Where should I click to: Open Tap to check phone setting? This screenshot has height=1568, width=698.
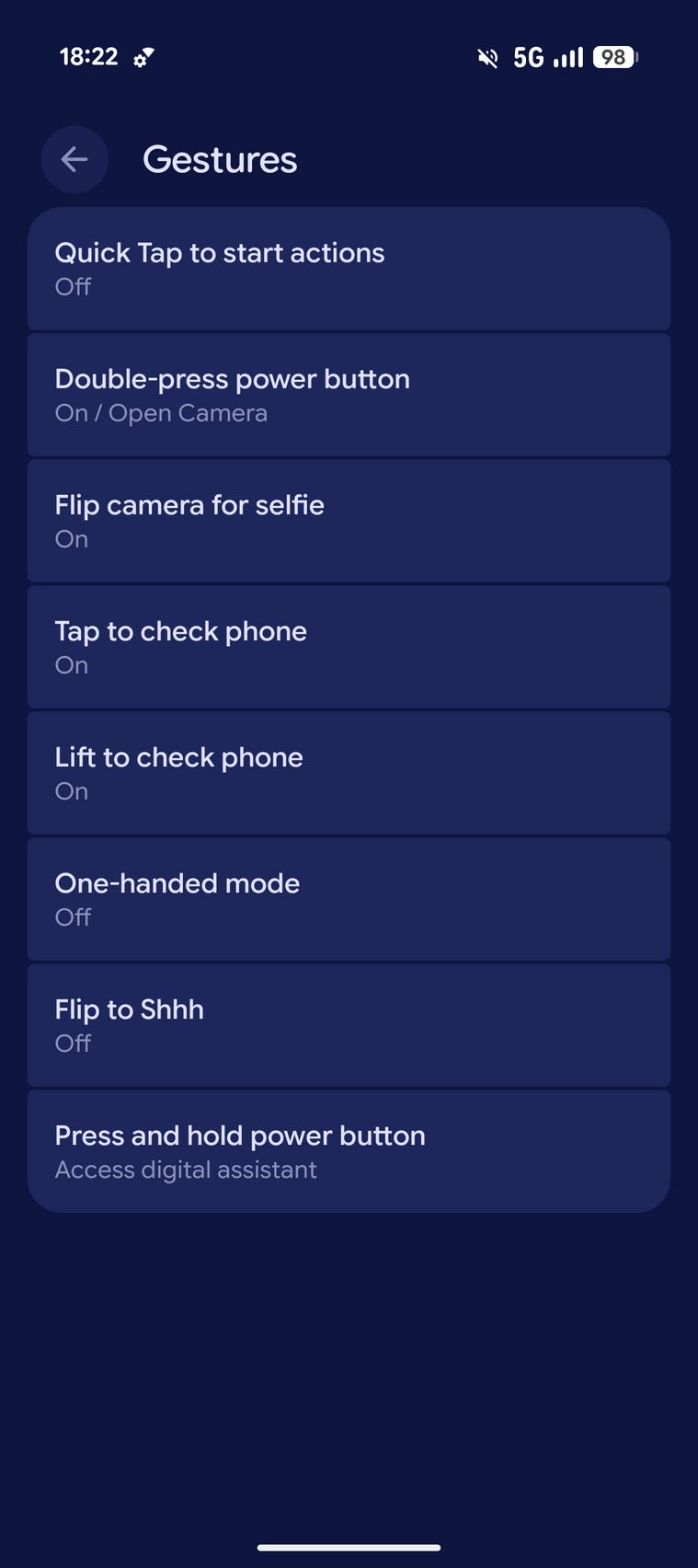[x=349, y=647]
